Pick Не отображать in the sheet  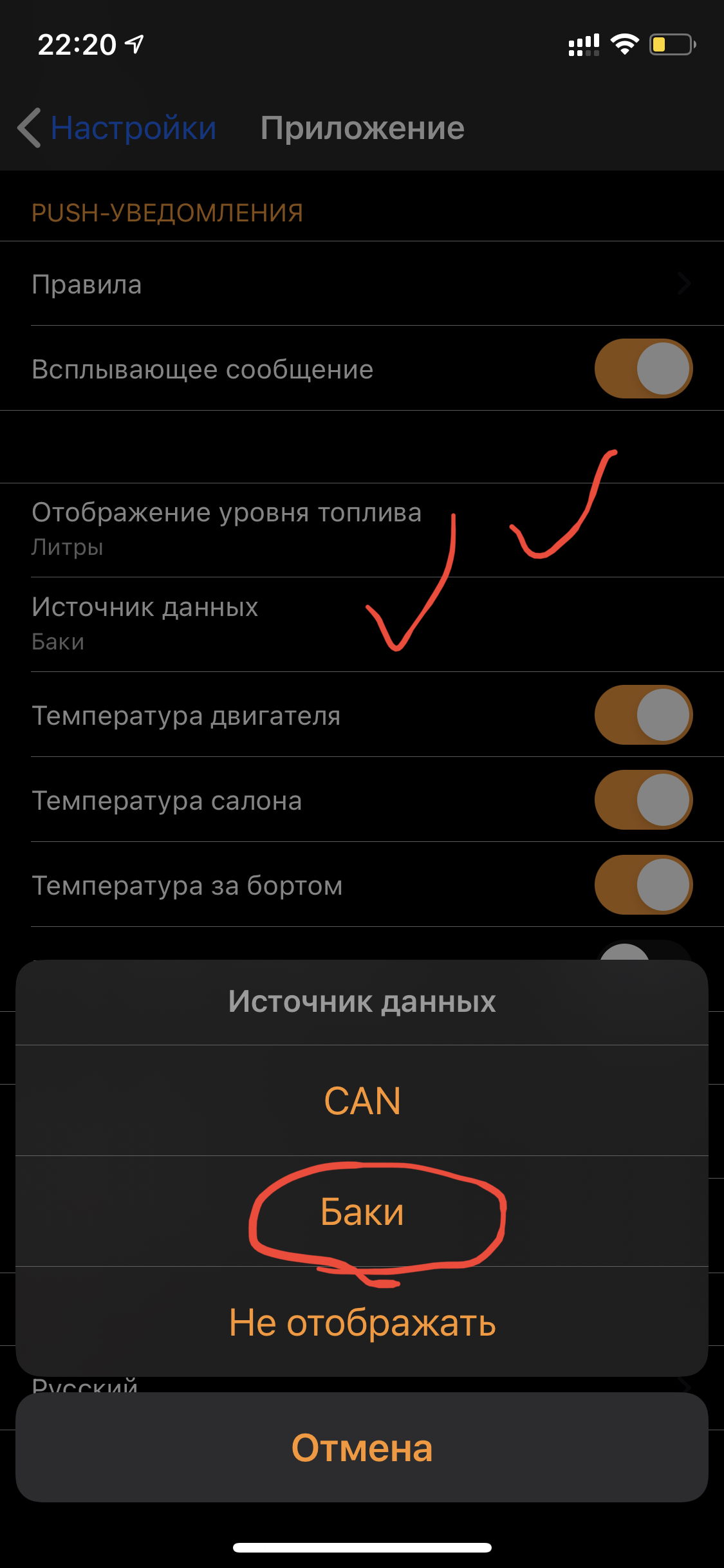[362, 1323]
